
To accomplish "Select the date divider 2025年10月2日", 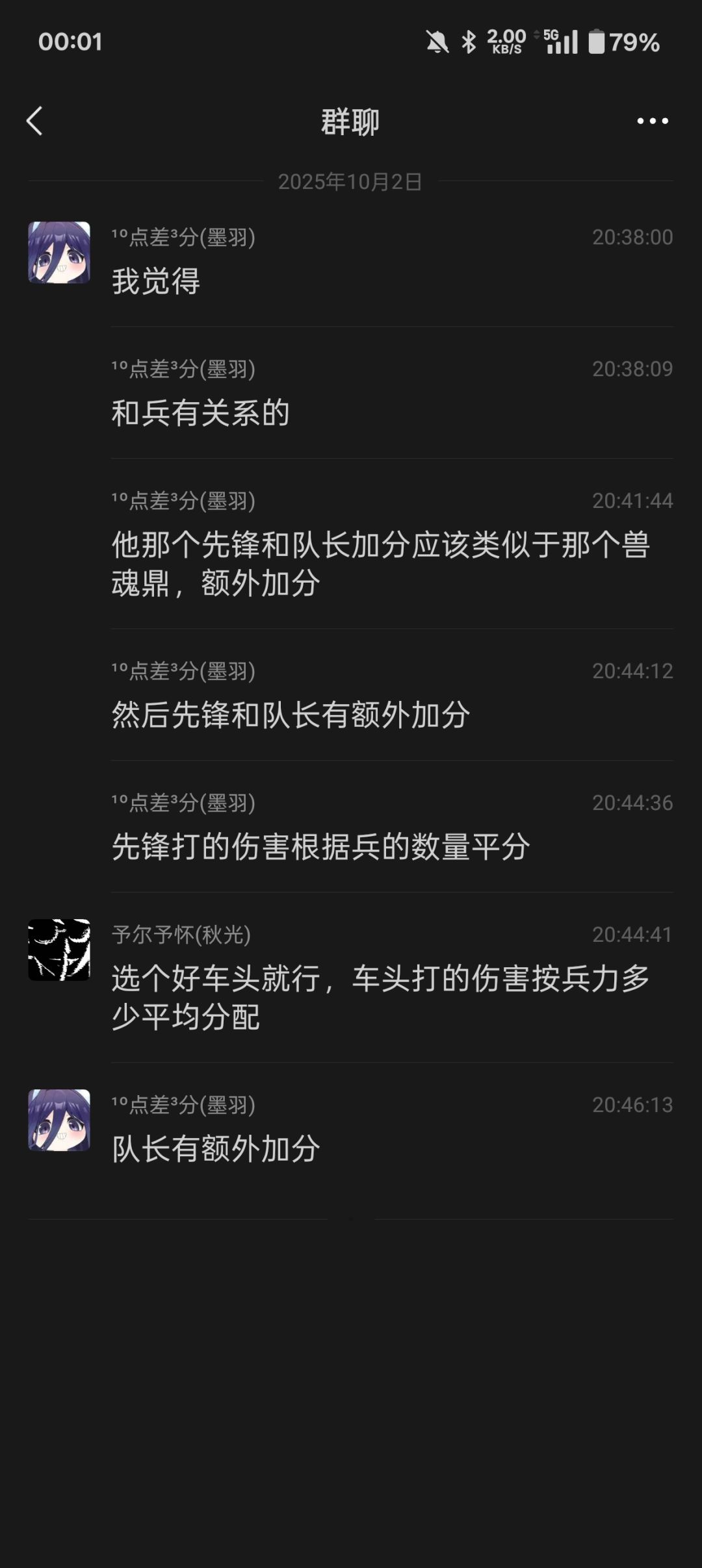I will (x=351, y=183).
